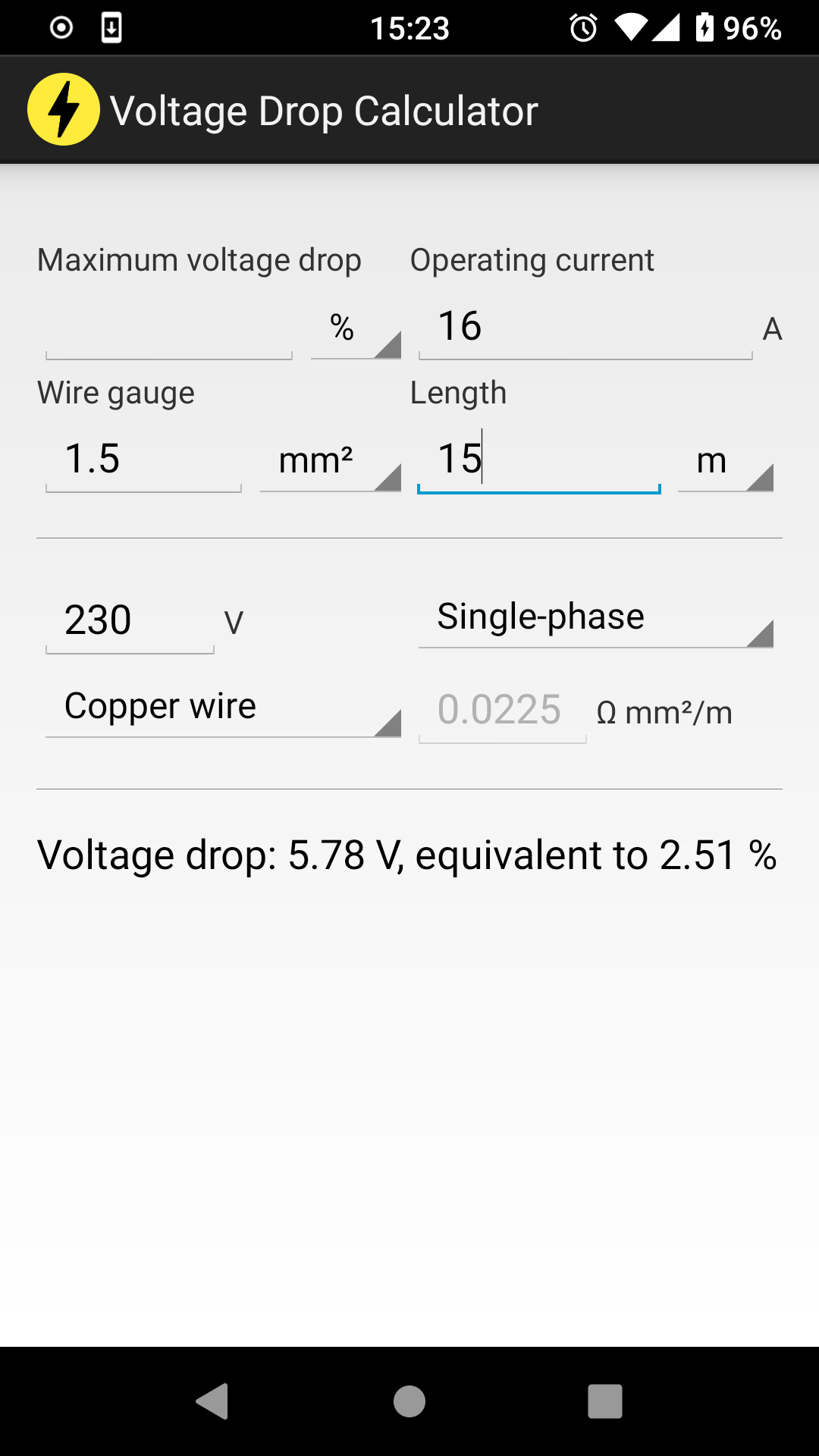The height and width of the screenshot is (1456, 819).
Task: Change the length unit dropdown
Action: click(x=725, y=461)
